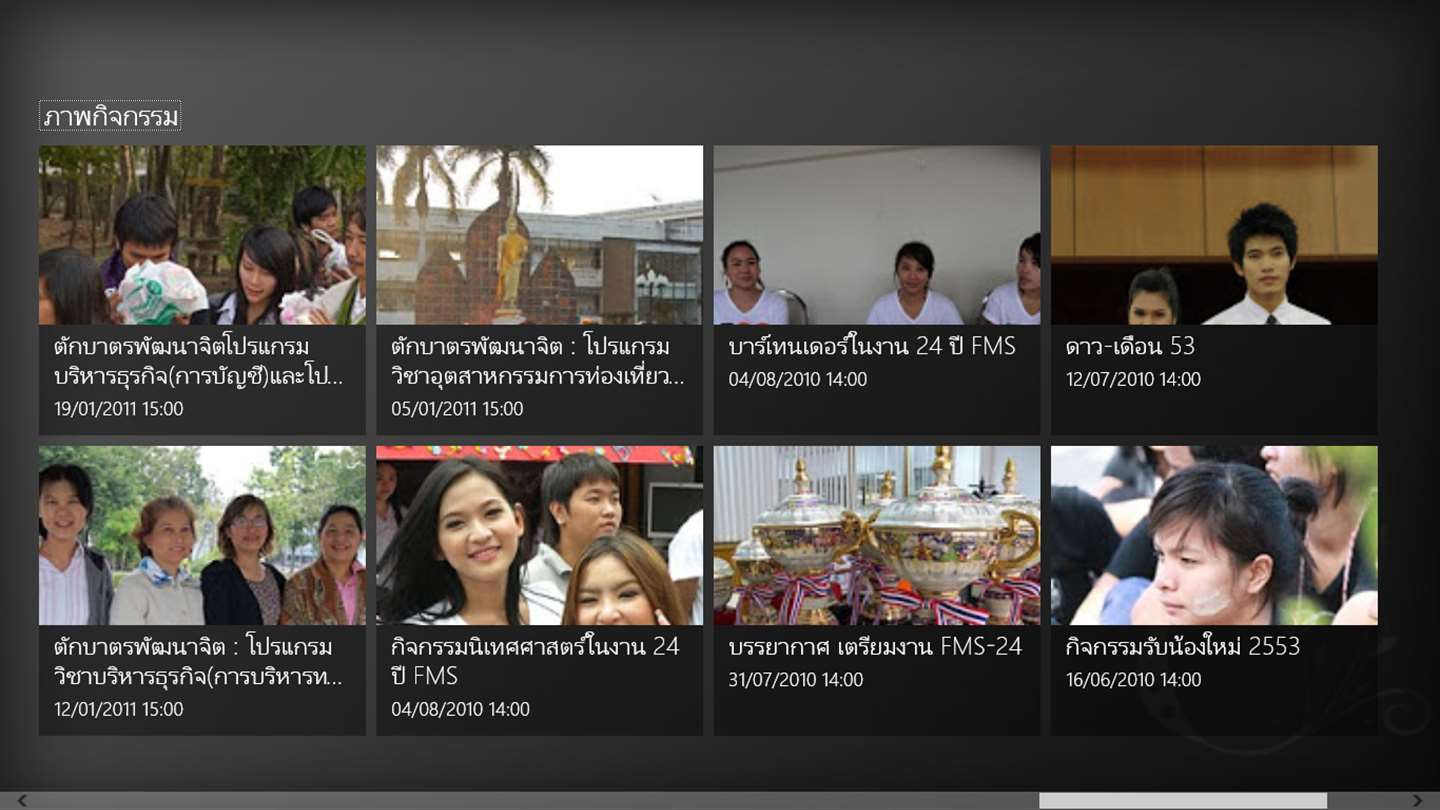Image resolution: width=1440 pixels, height=810 pixels.
Task: Open the ภาพกิจกรรม section header
Action: (110, 117)
